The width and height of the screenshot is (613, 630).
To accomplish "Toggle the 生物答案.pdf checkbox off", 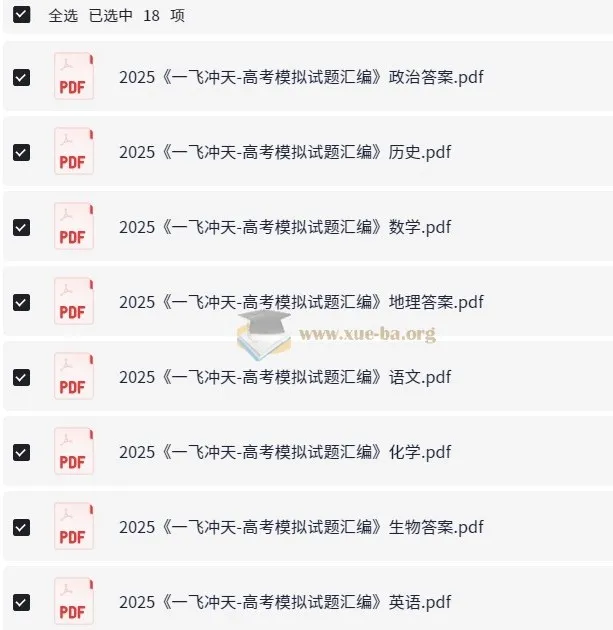I will [x=22, y=527].
